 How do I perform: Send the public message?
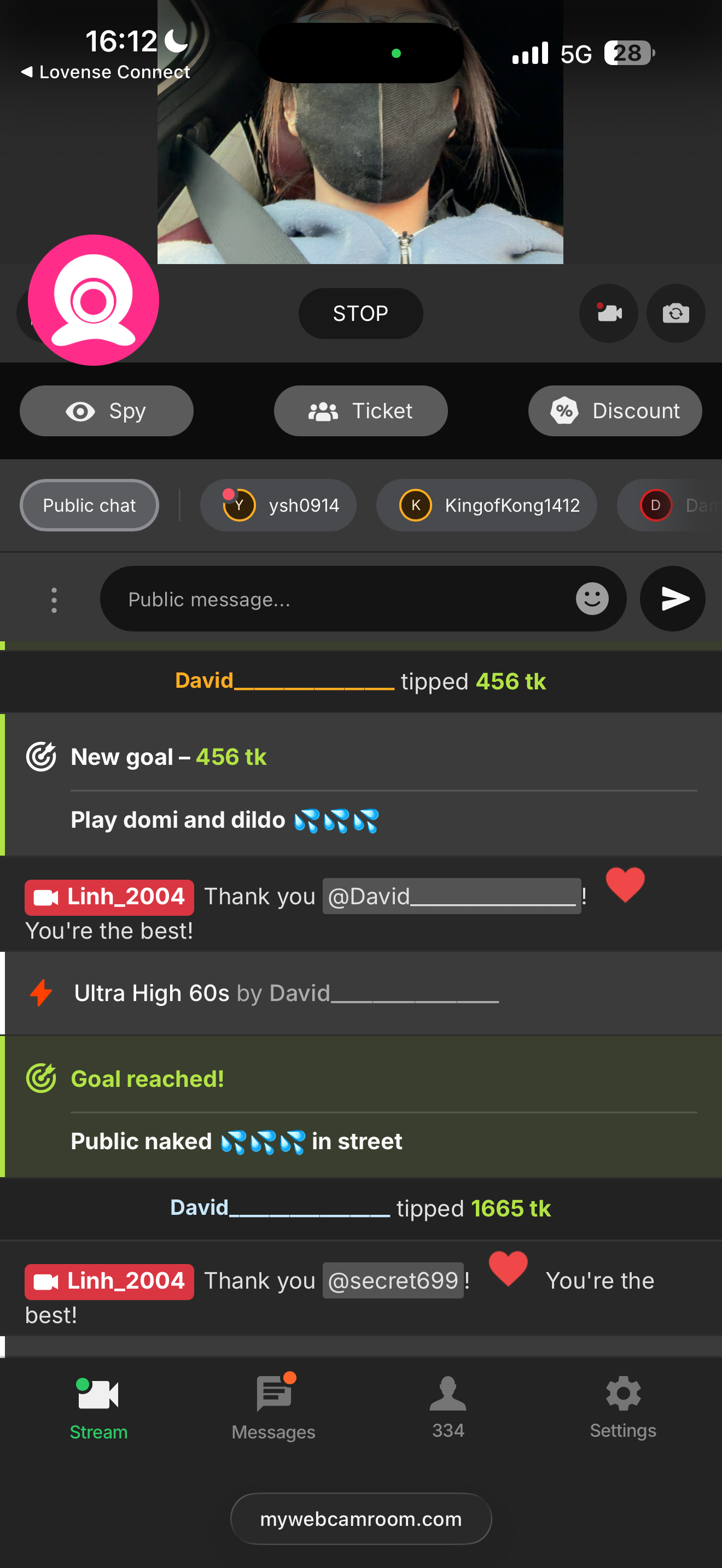pos(672,599)
